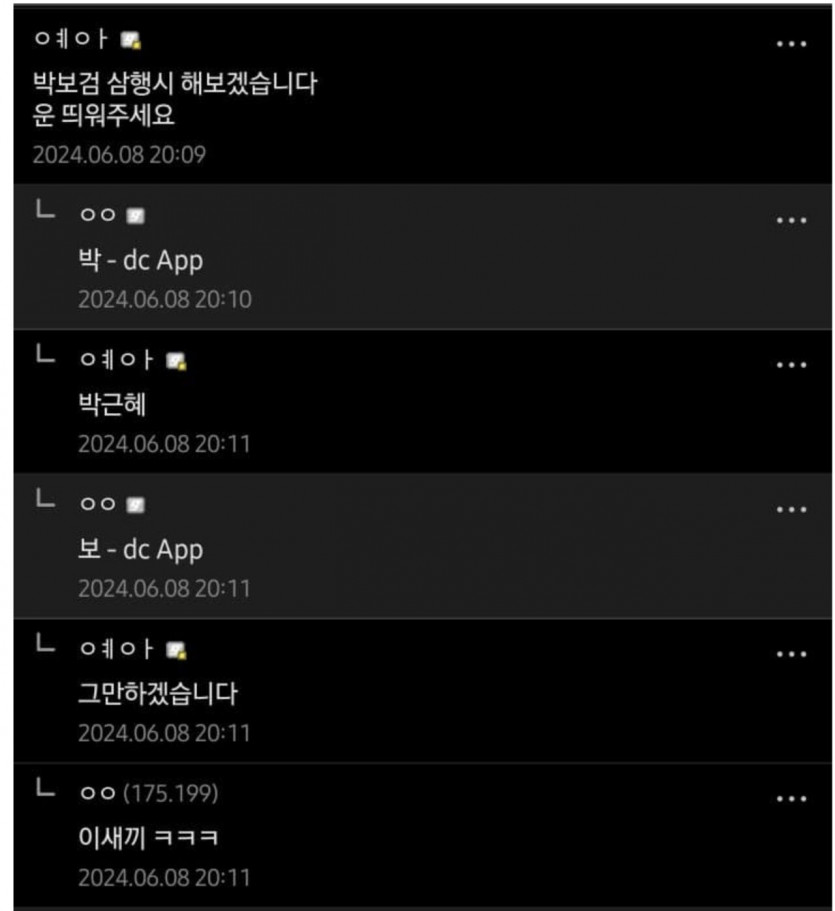Open overflow menu on the '보 - dc App' reply
The width and height of the screenshot is (835, 911).
tap(791, 510)
